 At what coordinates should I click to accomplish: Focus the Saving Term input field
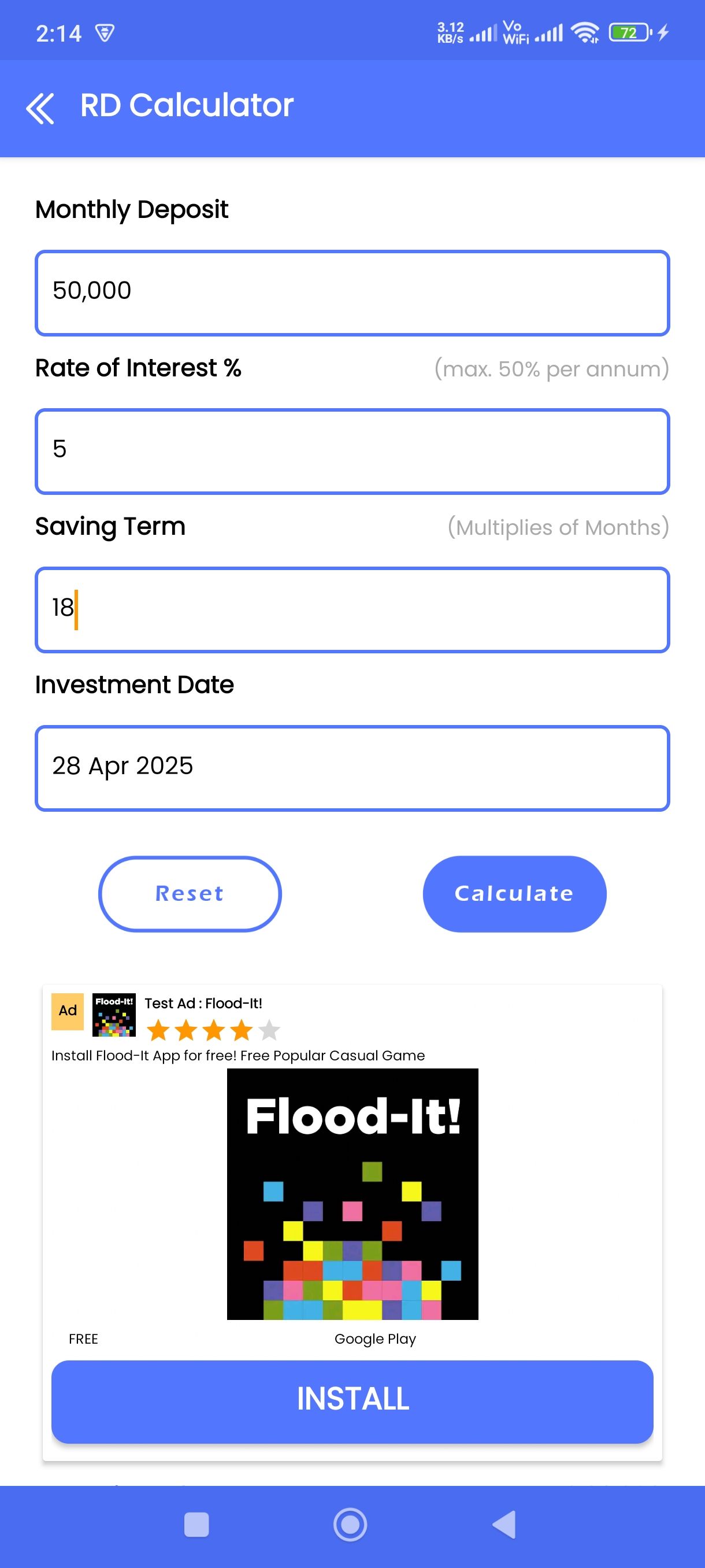pyautogui.click(x=352, y=609)
